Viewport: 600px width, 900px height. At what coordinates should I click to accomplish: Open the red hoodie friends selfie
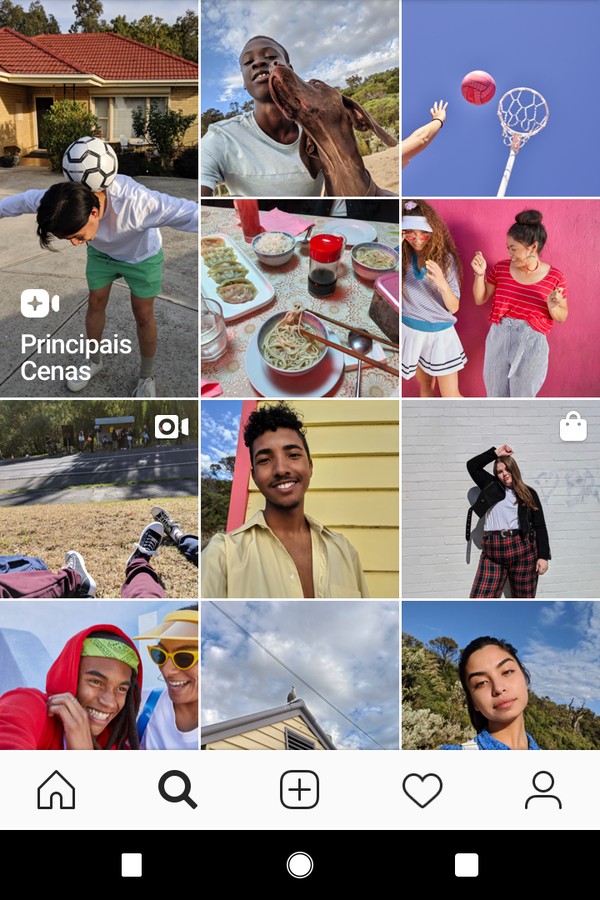[99, 675]
